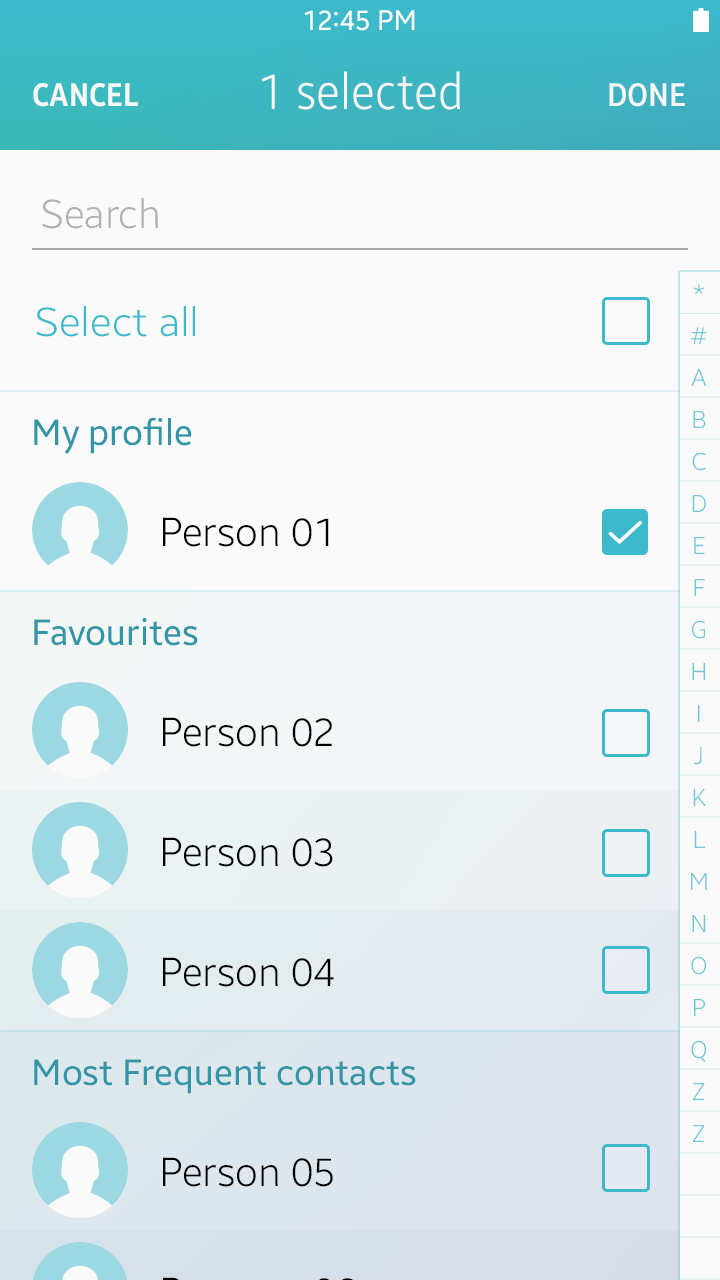Jump to letter A in index
This screenshot has height=1280, width=720.
coord(699,378)
